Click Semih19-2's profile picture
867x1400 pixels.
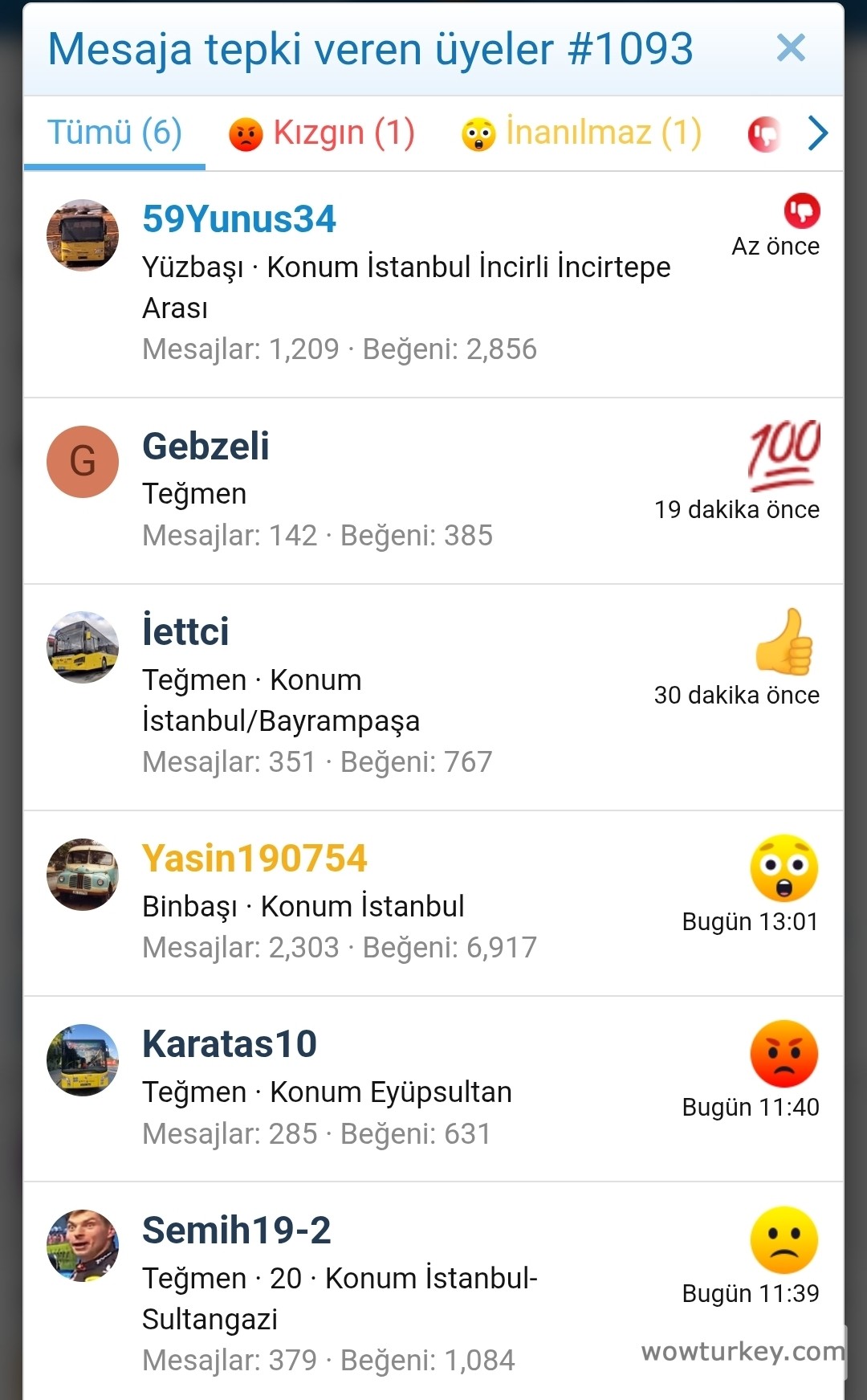tap(83, 1243)
